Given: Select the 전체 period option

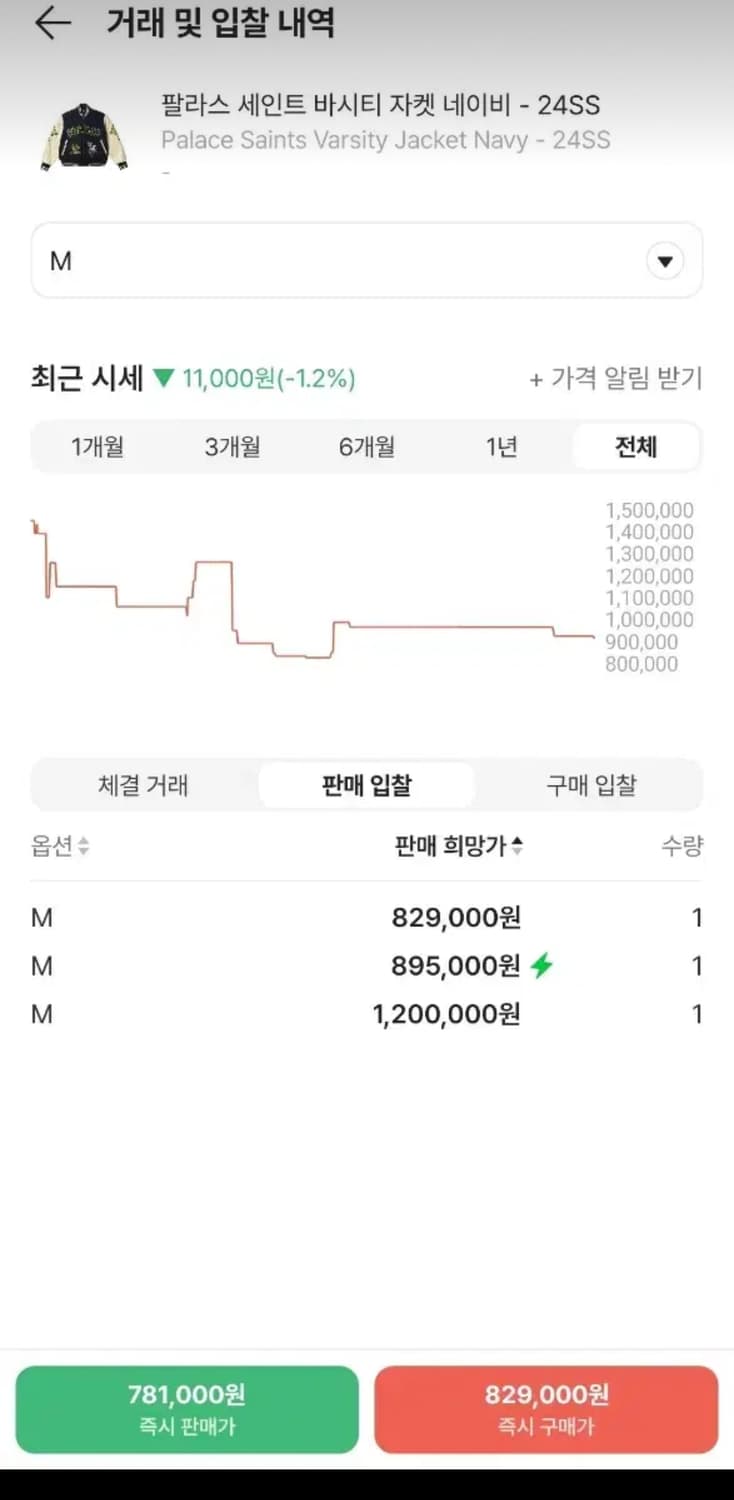Looking at the screenshot, I should [636, 447].
